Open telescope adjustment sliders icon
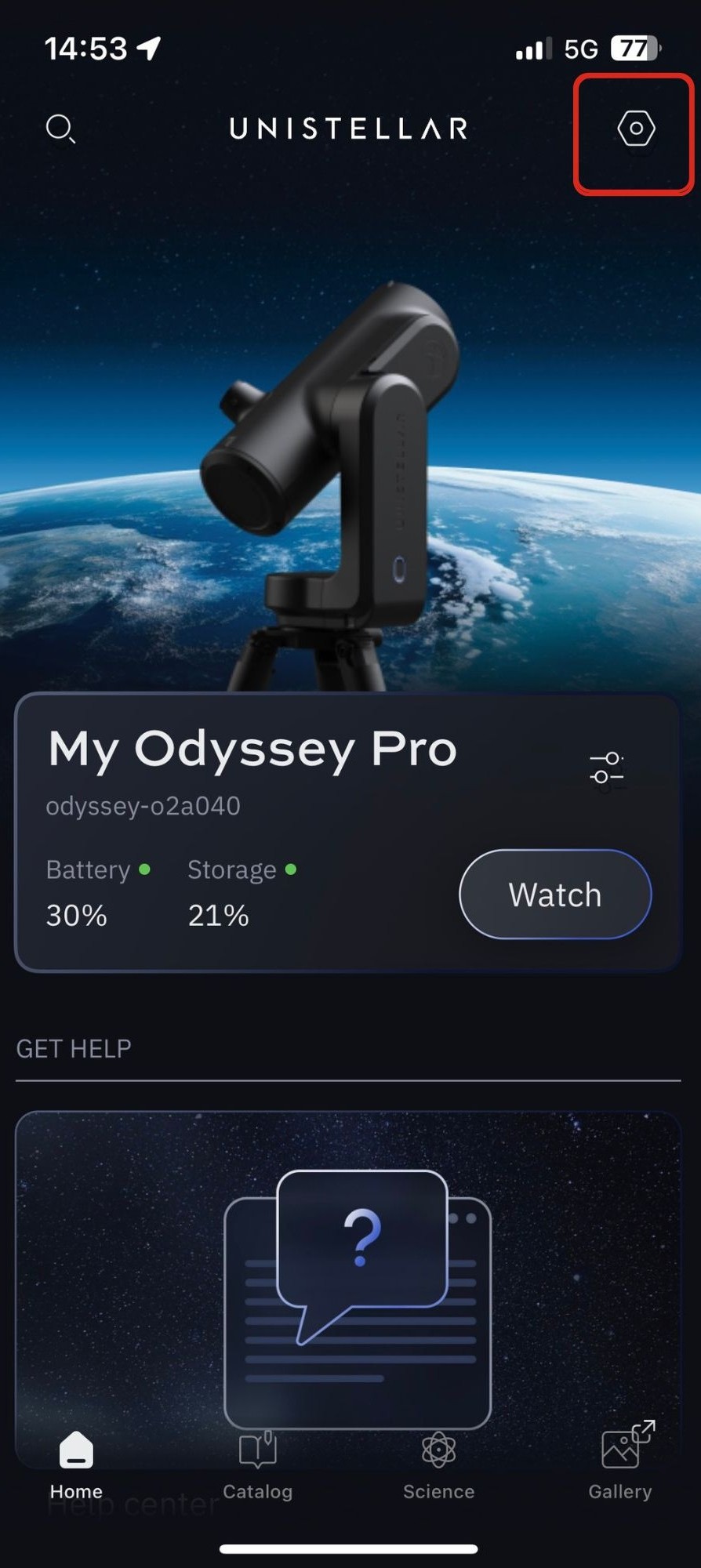The image size is (701, 1568). [x=606, y=768]
